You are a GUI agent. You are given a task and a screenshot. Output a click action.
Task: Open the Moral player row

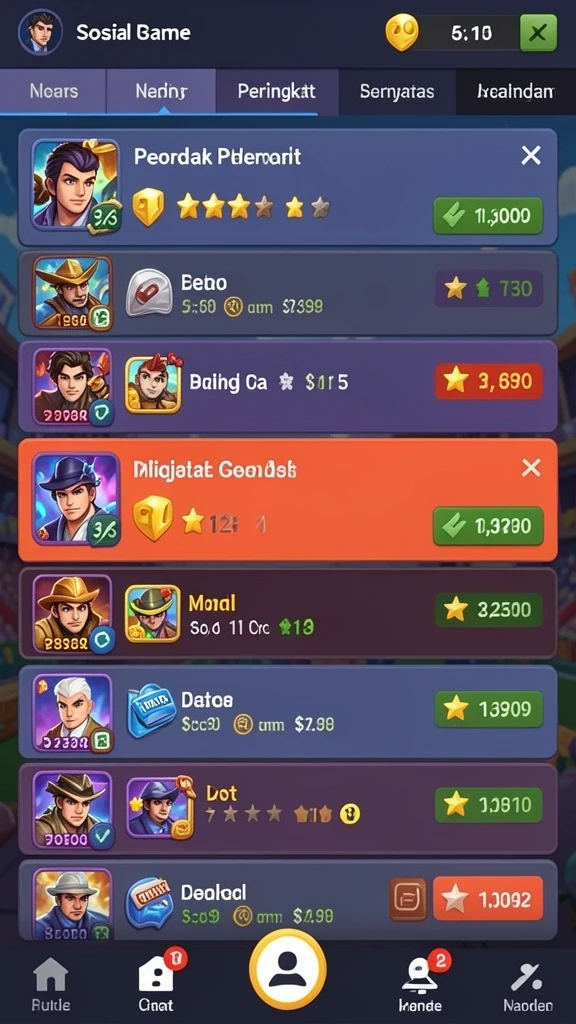point(287,614)
